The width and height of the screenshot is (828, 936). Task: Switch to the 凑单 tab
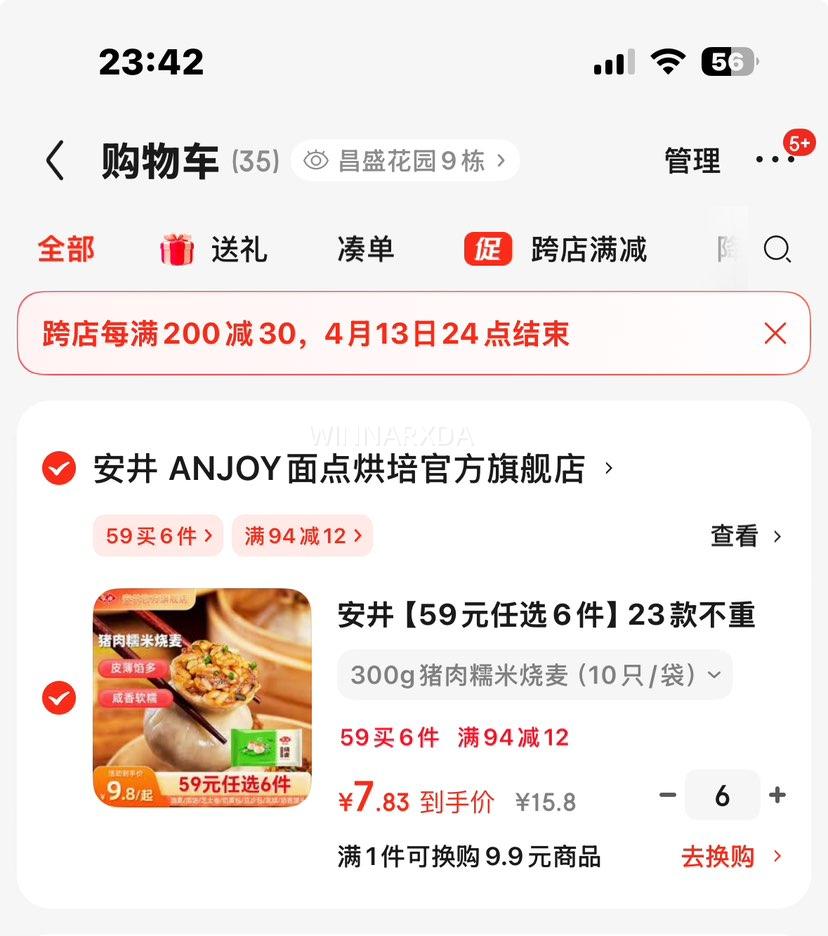(x=365, y=249)
